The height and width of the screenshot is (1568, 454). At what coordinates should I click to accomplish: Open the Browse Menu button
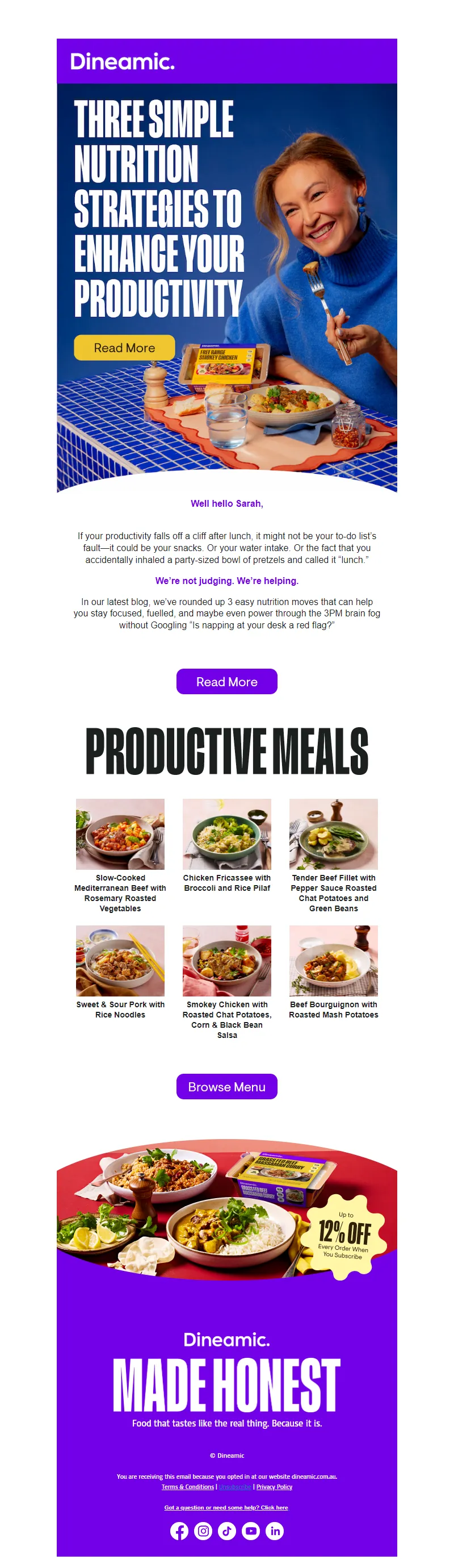point(226,1086)
